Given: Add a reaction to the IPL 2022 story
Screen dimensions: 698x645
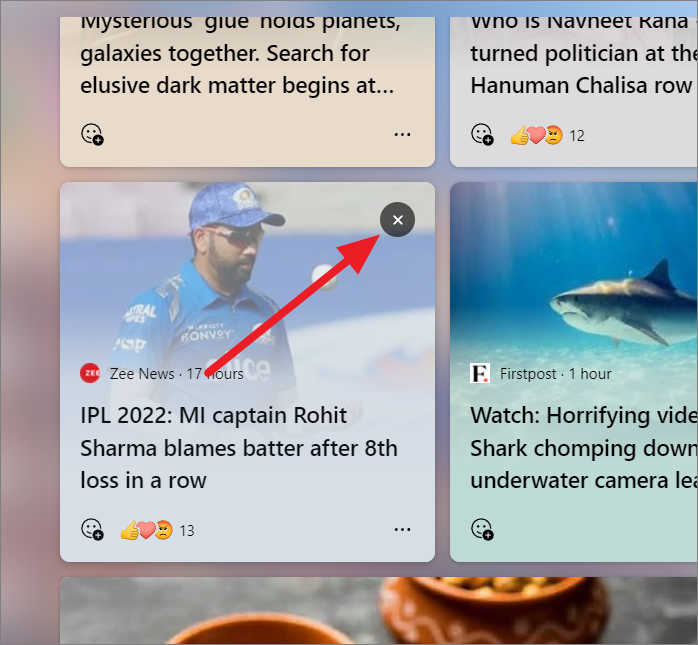Looking at the screenshot, I should click(x=92, y=529).
